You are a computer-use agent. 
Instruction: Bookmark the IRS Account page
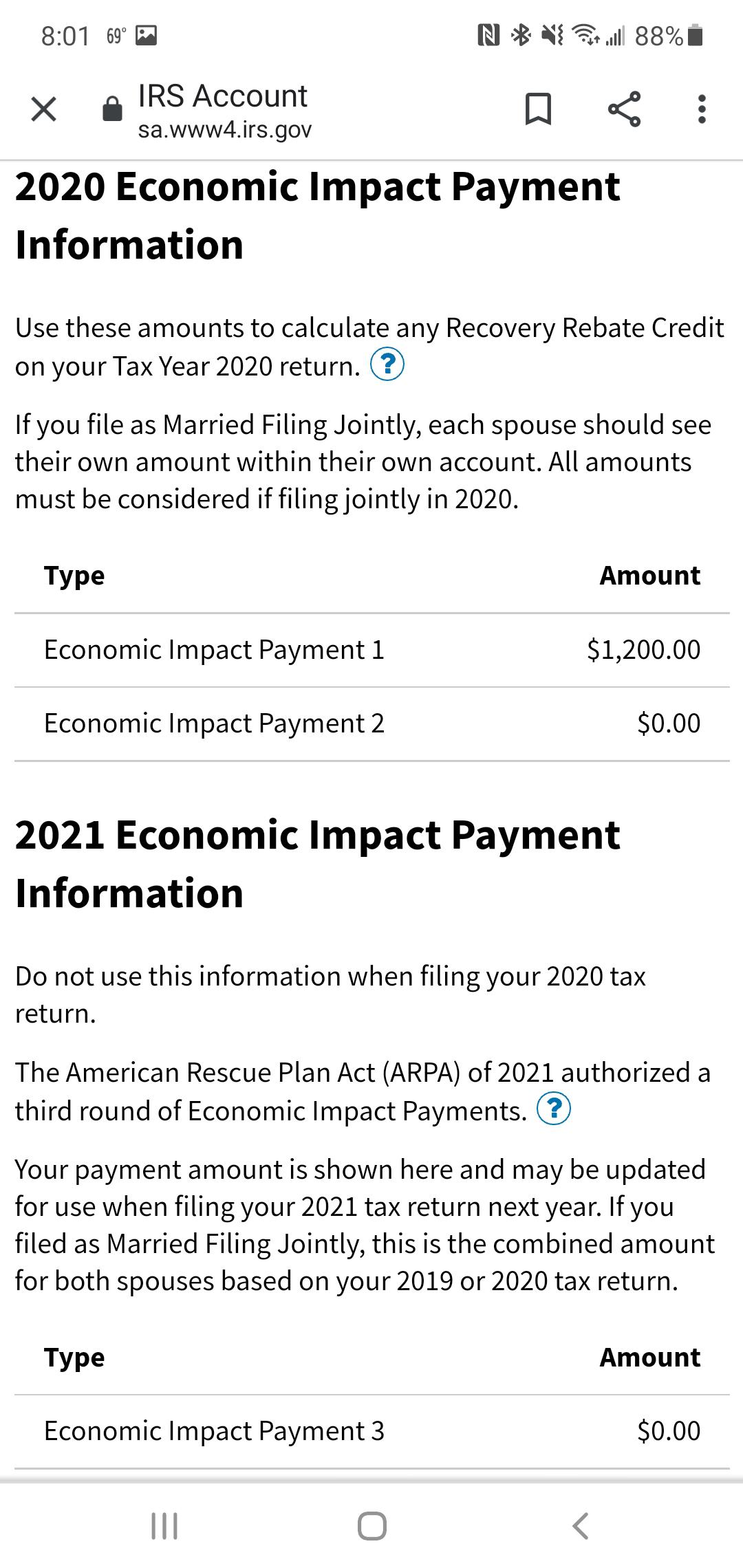tap(540, 109)
